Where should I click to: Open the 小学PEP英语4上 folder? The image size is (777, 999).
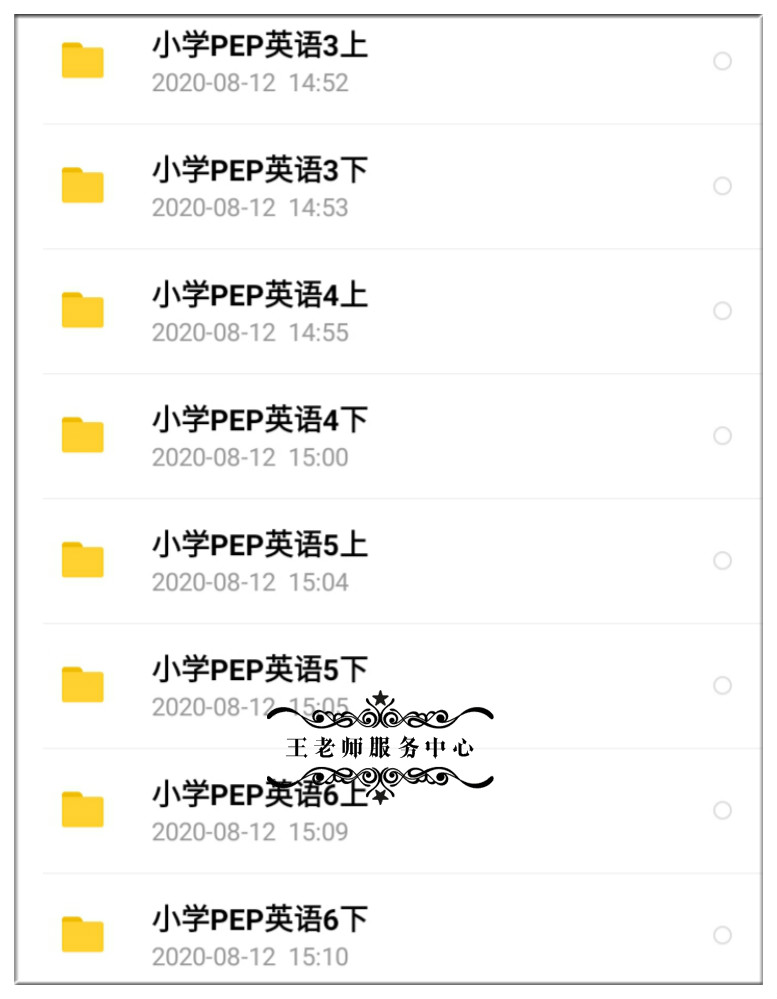point(259,296)
